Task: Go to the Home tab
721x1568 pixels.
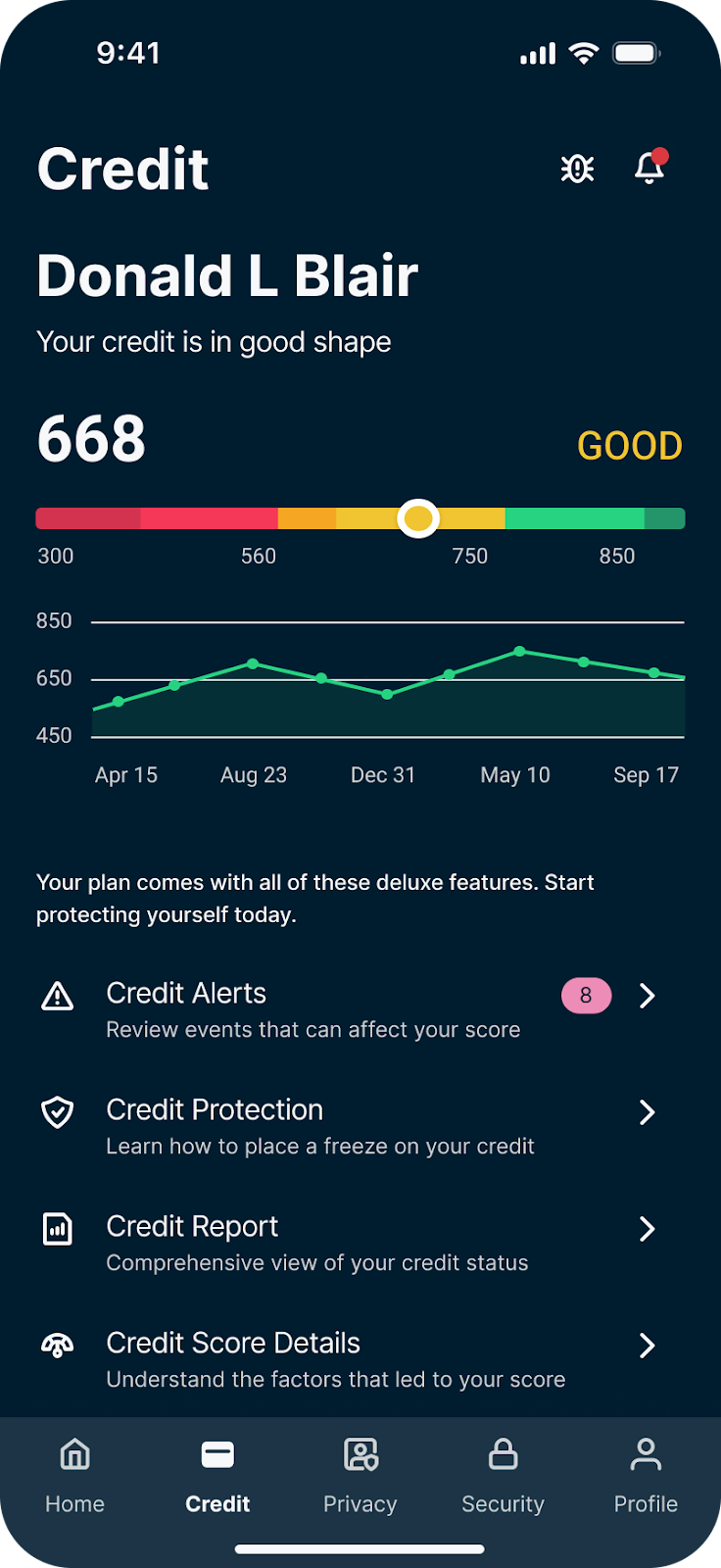Action: pos(74,1475)
